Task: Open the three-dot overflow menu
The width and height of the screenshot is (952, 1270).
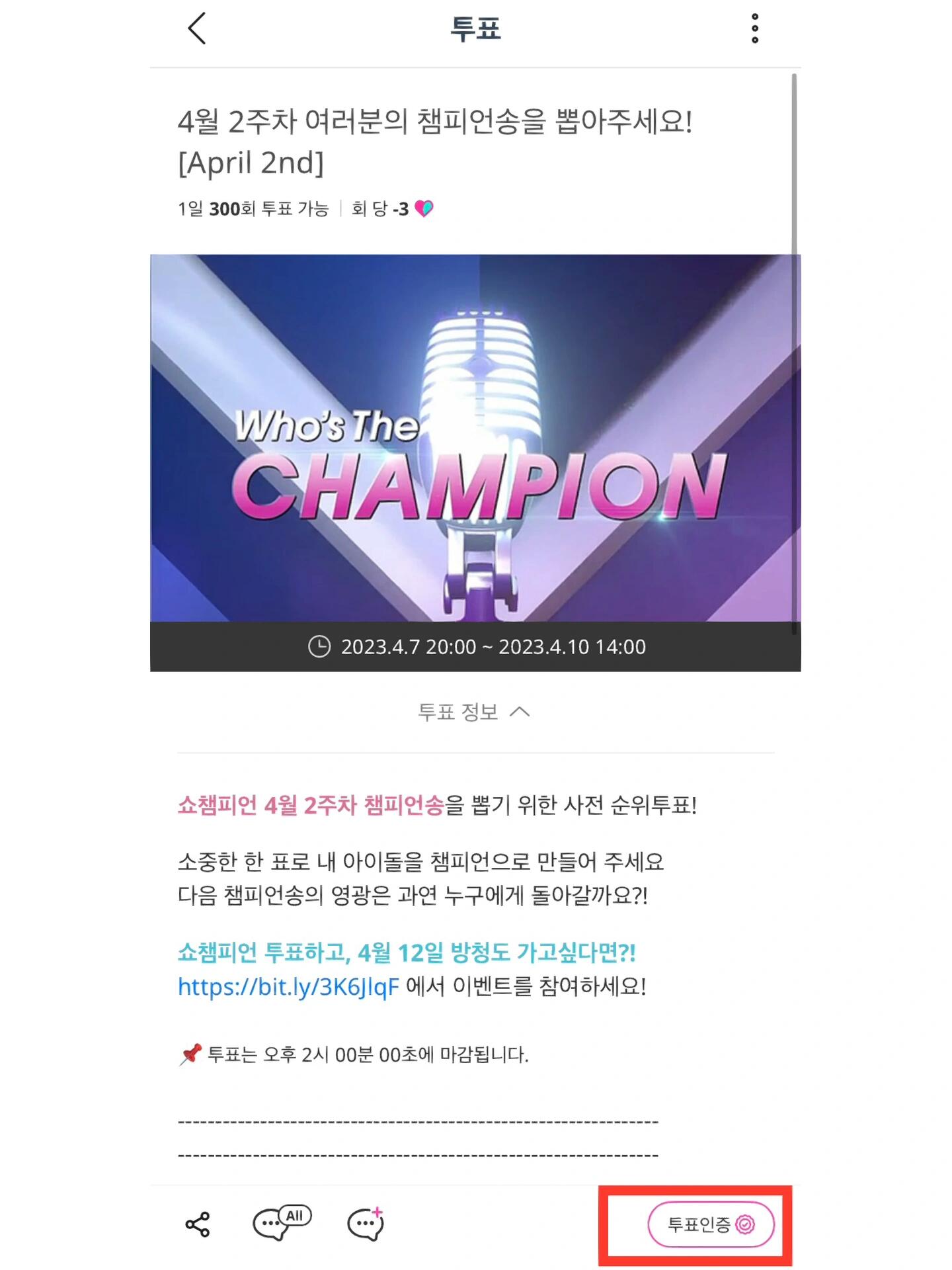Action: (754, 28)
